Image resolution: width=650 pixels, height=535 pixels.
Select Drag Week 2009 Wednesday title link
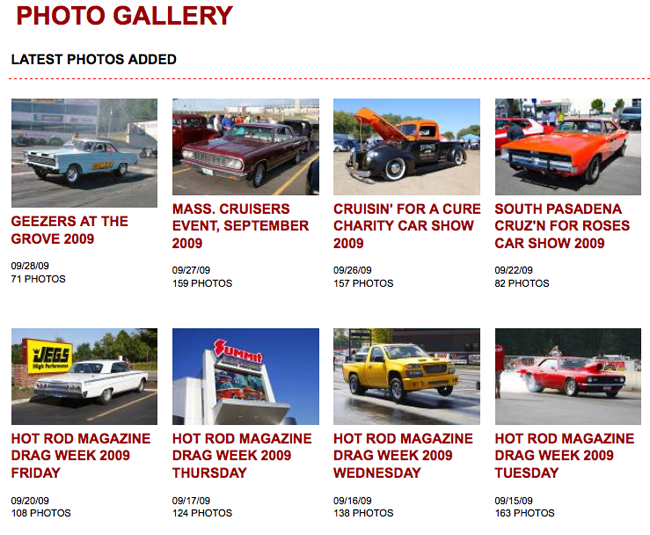tap(403, 455)
